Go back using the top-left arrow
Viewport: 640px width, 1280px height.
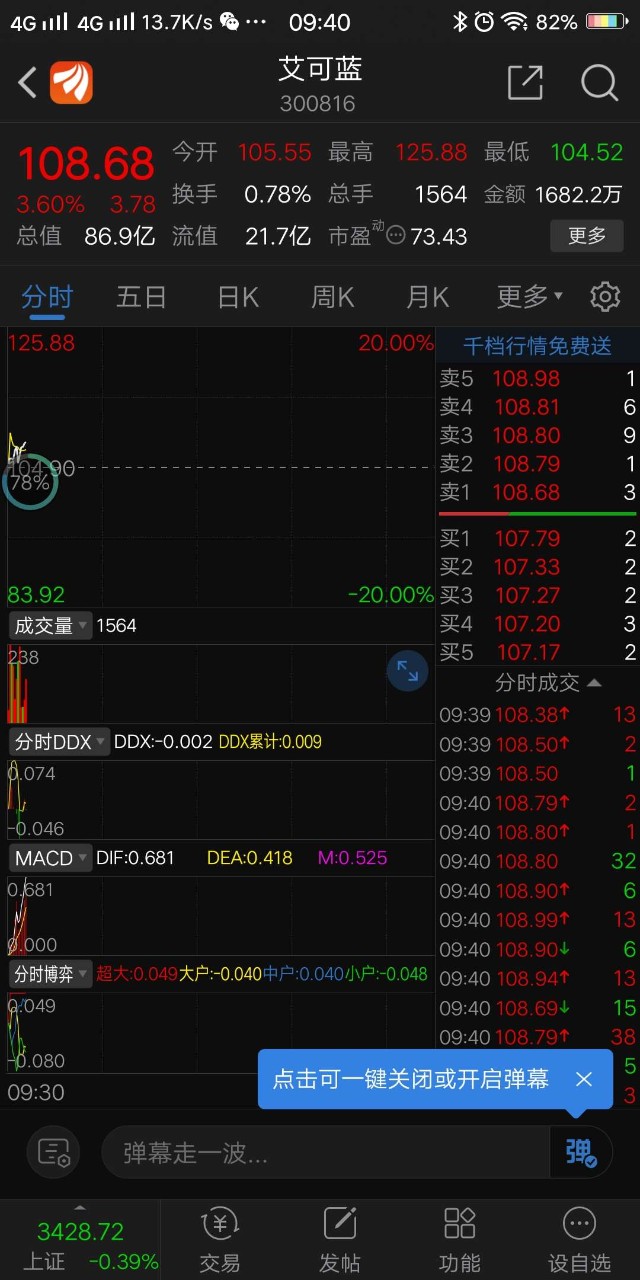[x=28, y=83]
